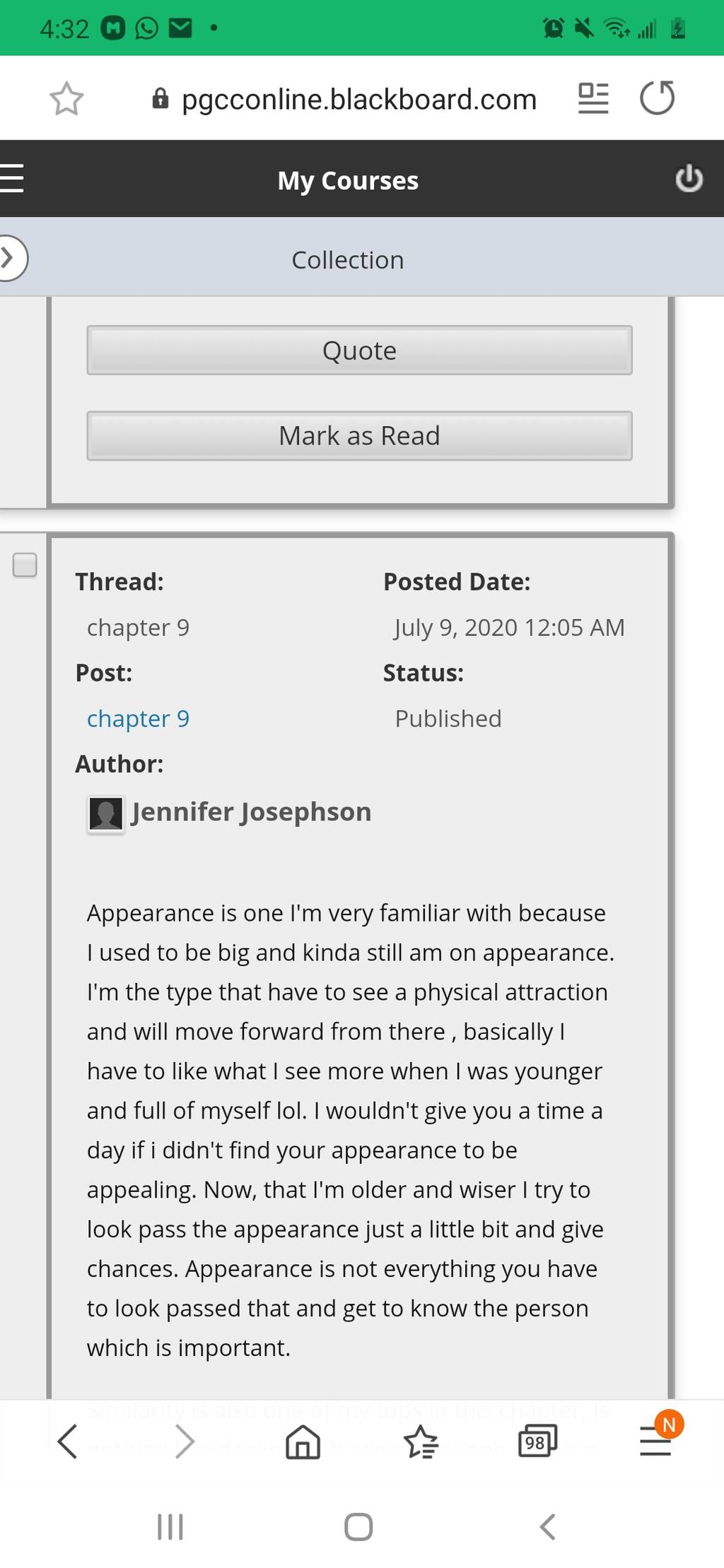Go to the phone home screen

(358, 1526)
